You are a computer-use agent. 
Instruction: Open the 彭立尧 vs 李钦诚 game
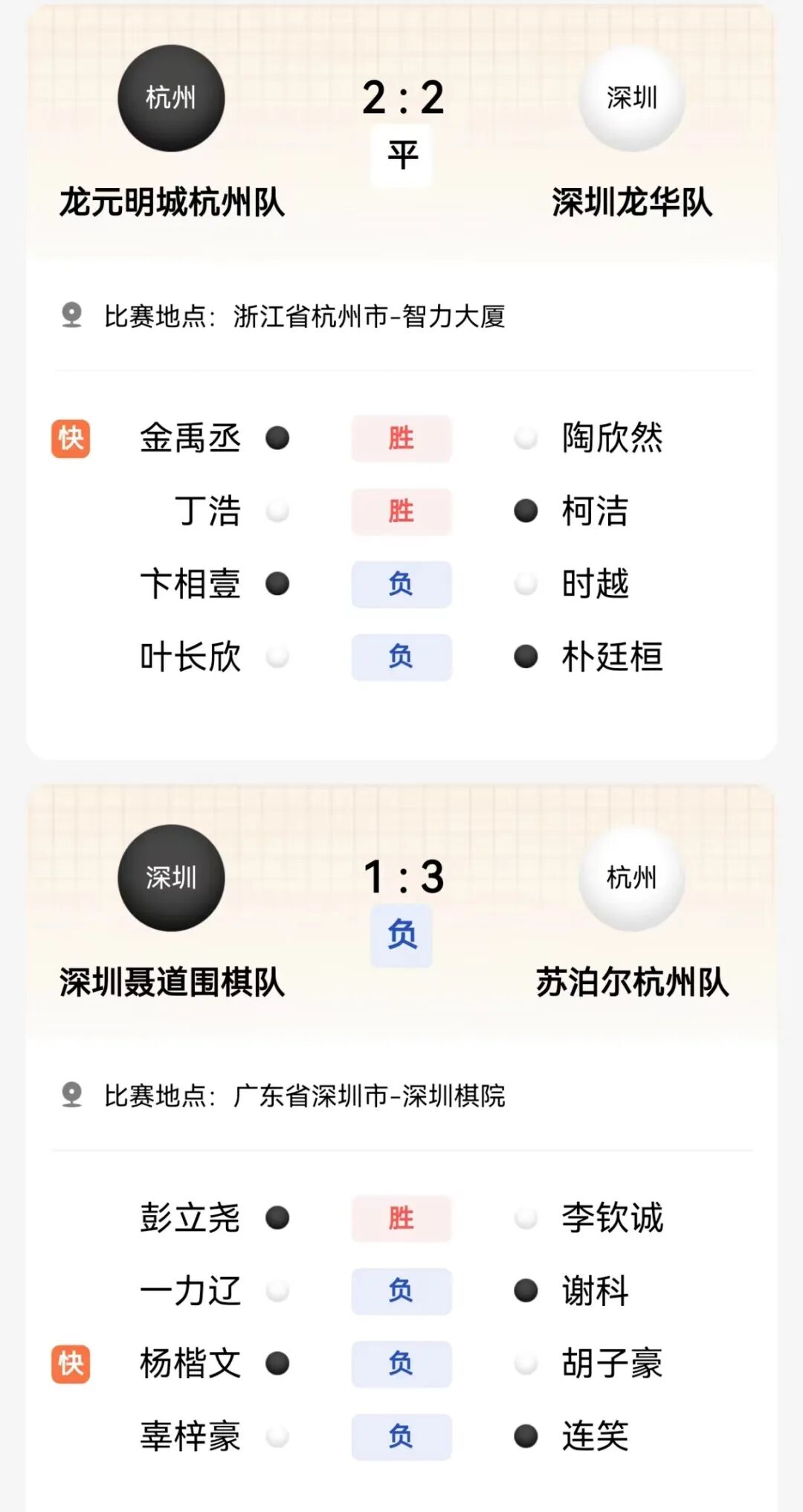coord(401,1218)
